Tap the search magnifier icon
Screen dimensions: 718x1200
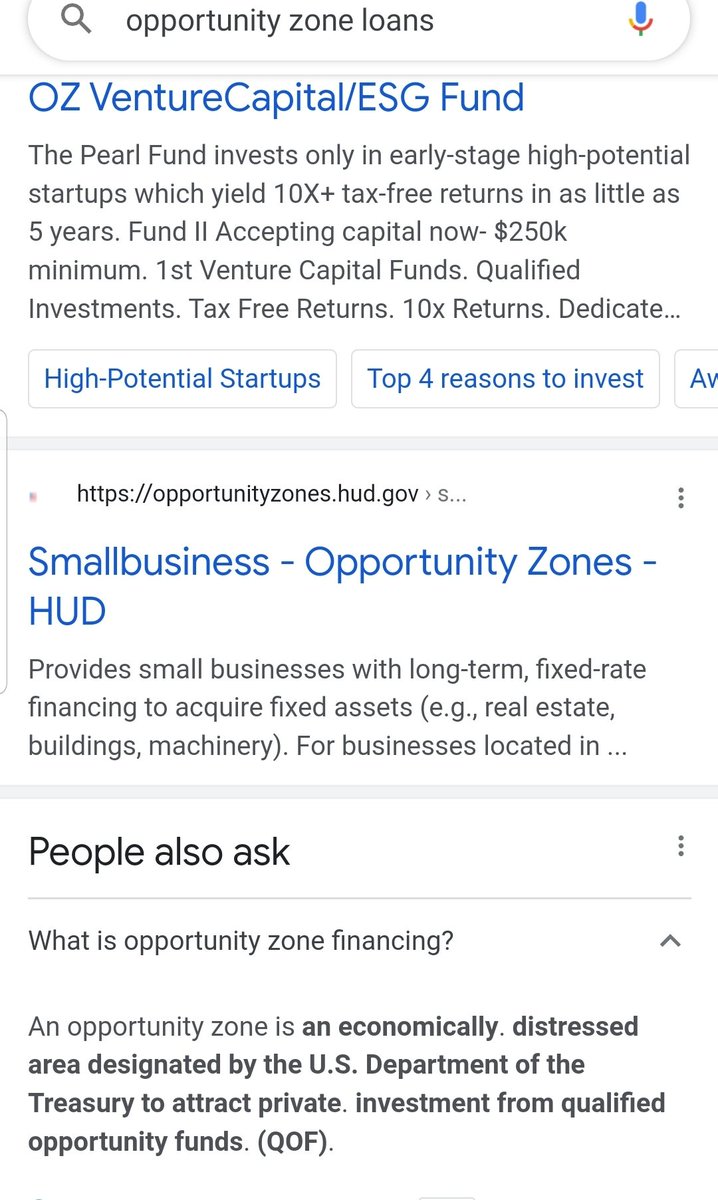[x=76, y=19]
